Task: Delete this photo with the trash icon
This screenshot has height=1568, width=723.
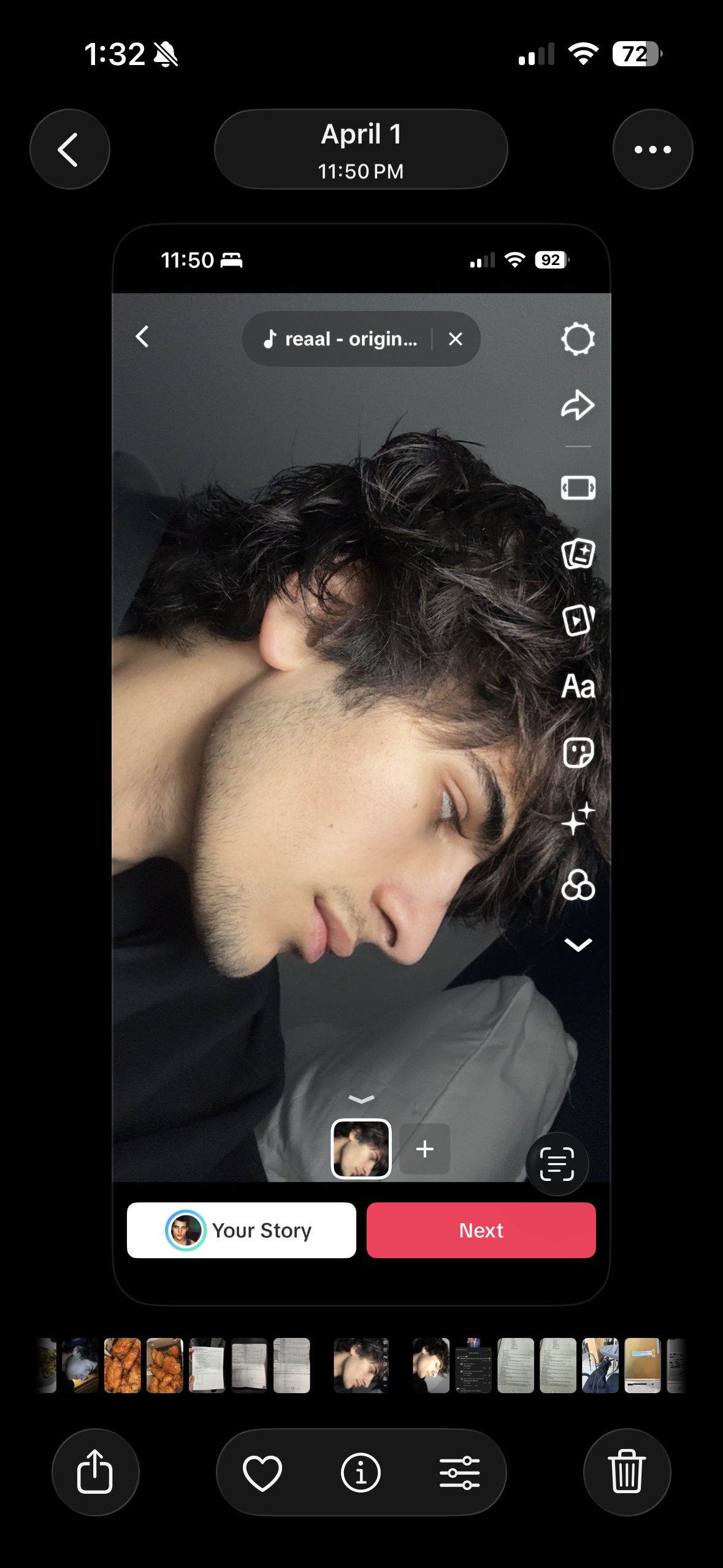Action: [x=627, y=1472]
